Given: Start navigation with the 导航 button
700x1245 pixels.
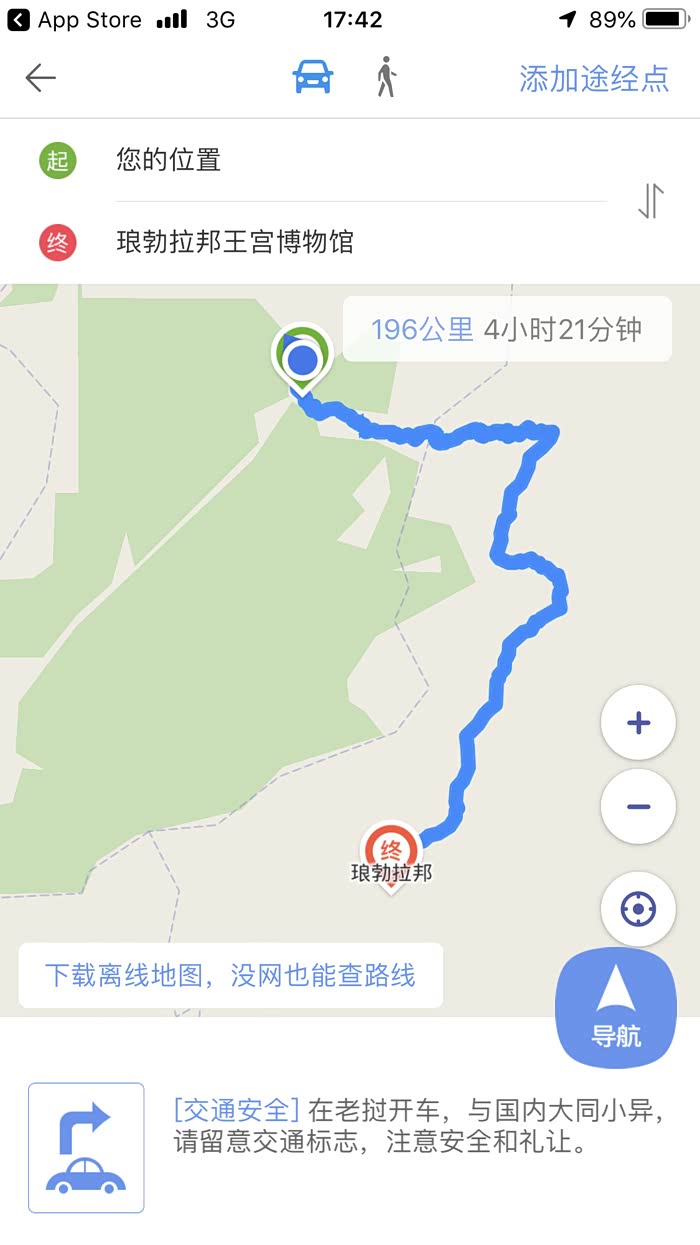Looking at the screenshot, I should point(616,1008).
